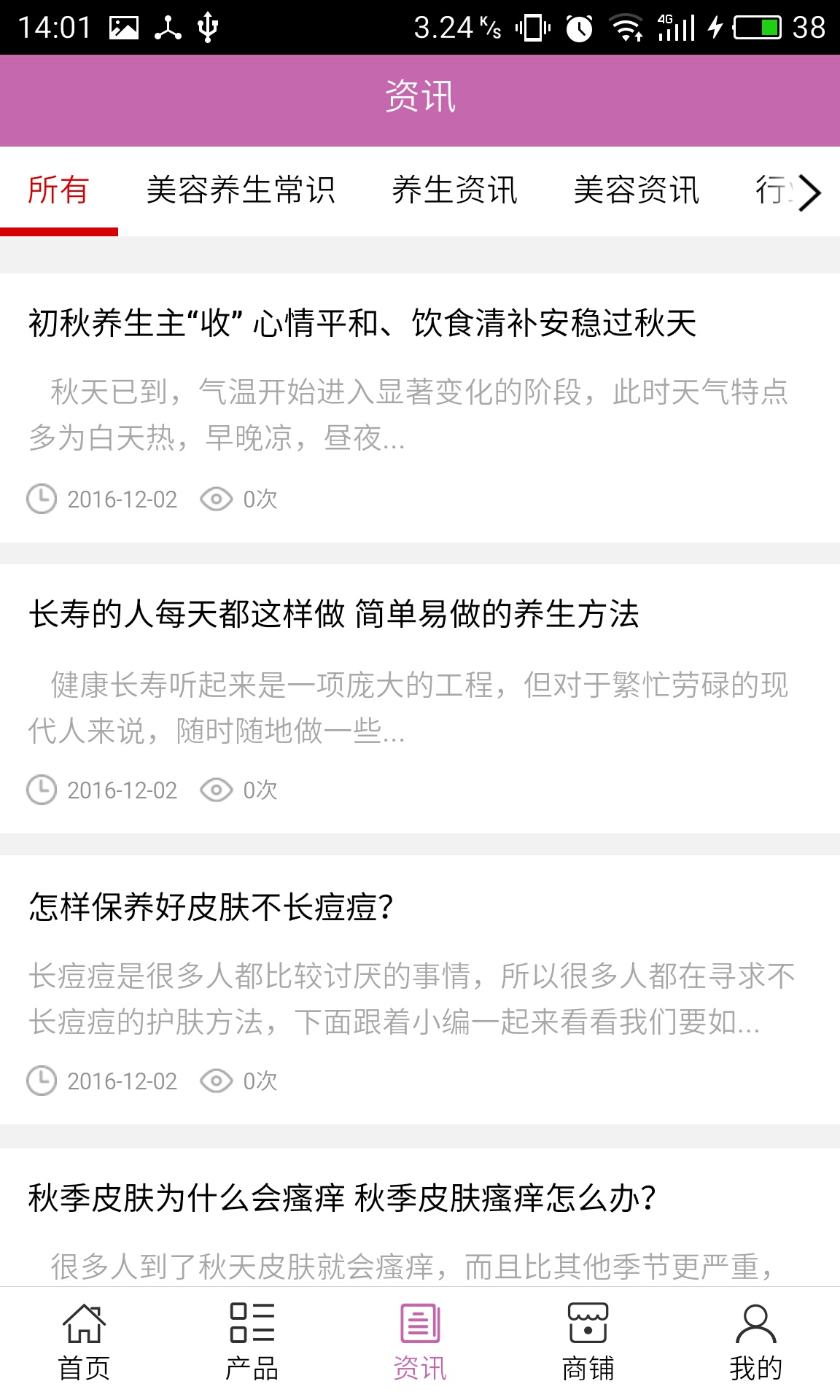This screenshot has width=840, height=1400.
Task: Select the 所有 category tab
Action: (58, 191)
